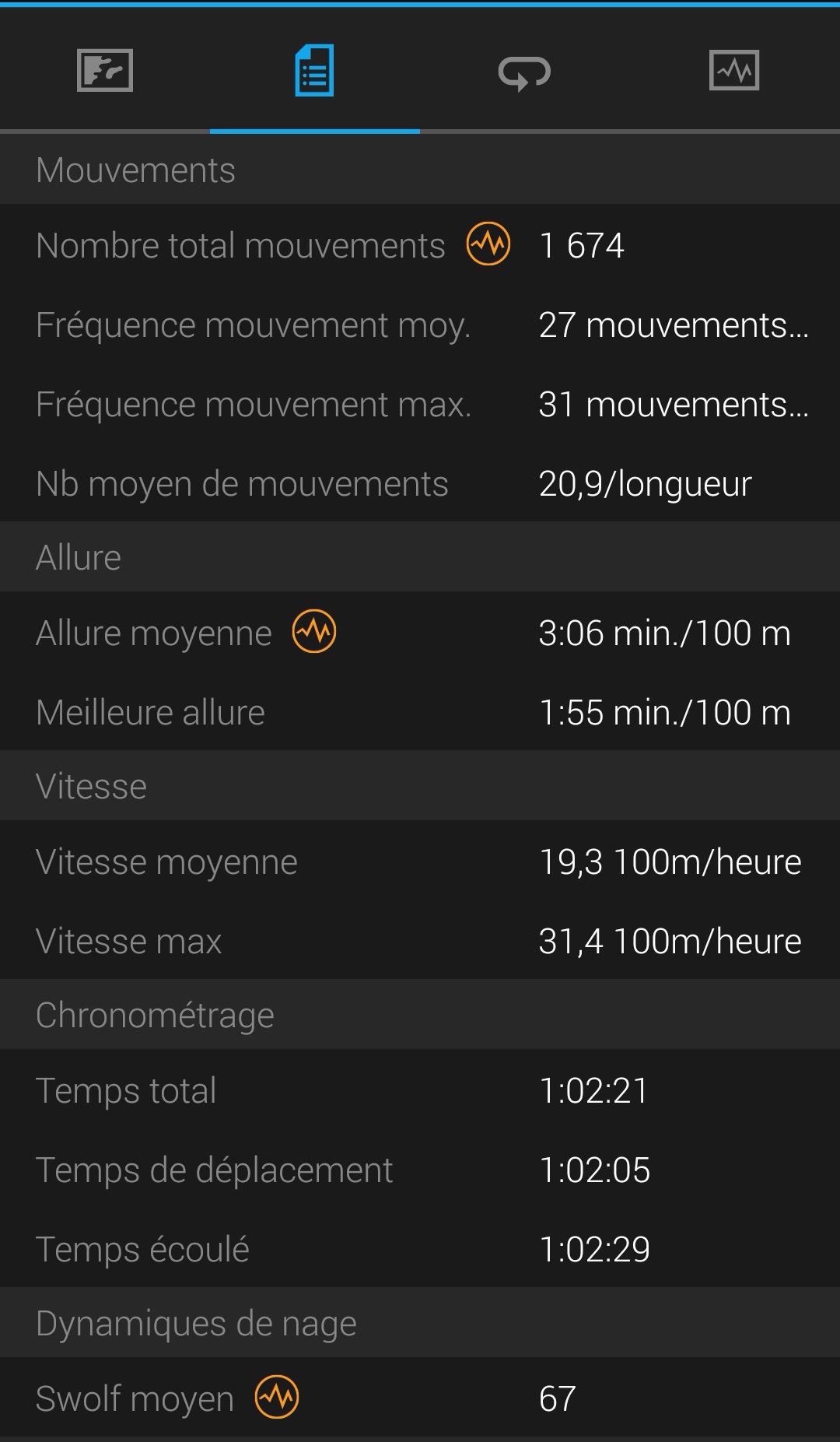Switch to the map overview tab
The height and width of the screenshot is (1442, 840).
(105, 70)
